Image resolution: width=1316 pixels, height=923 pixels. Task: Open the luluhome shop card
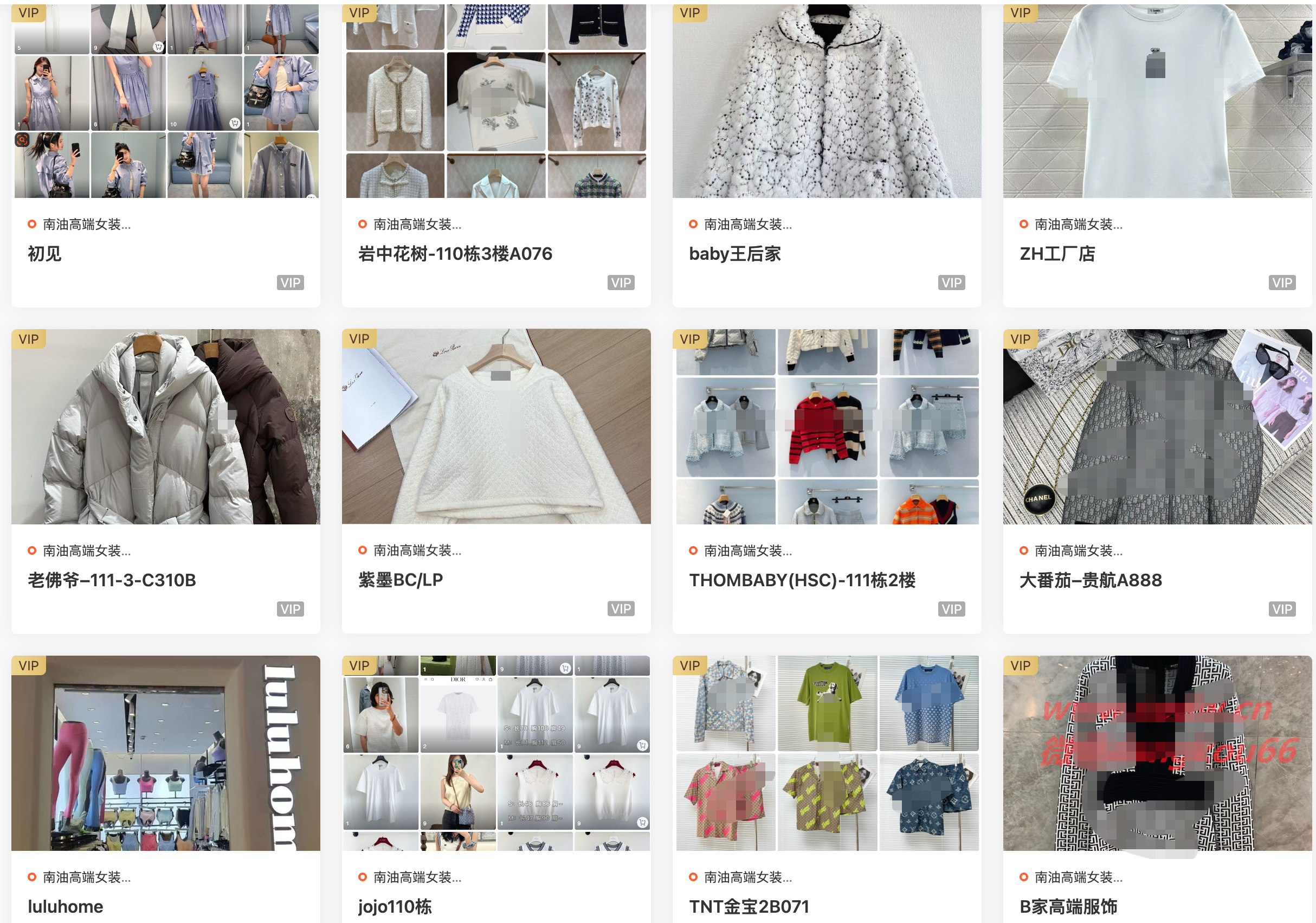tap(66, 906)
